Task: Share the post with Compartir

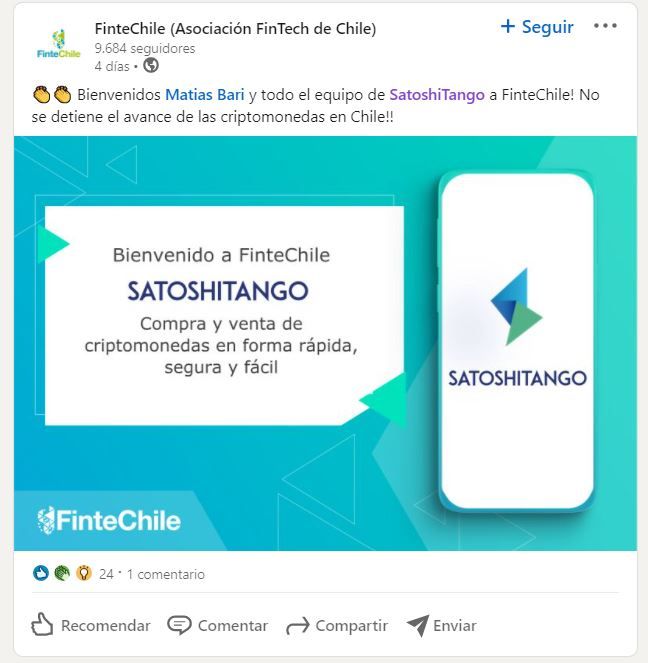Action: (337, 625)
